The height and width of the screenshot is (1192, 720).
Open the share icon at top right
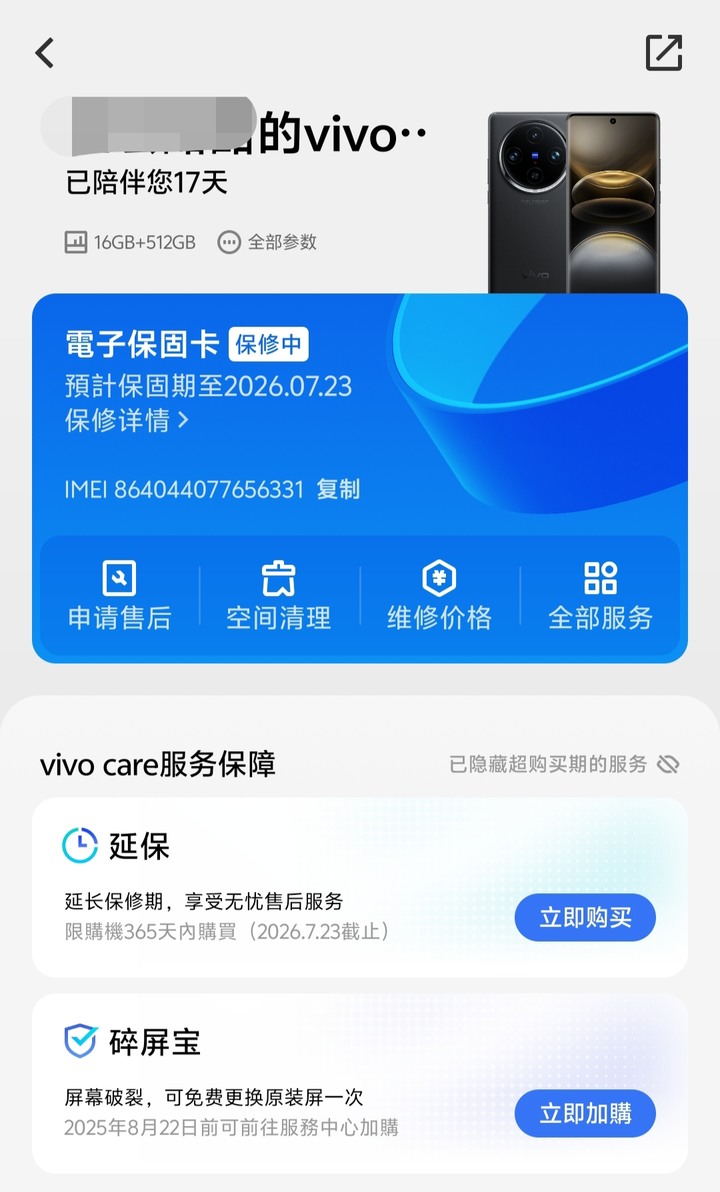664,52
